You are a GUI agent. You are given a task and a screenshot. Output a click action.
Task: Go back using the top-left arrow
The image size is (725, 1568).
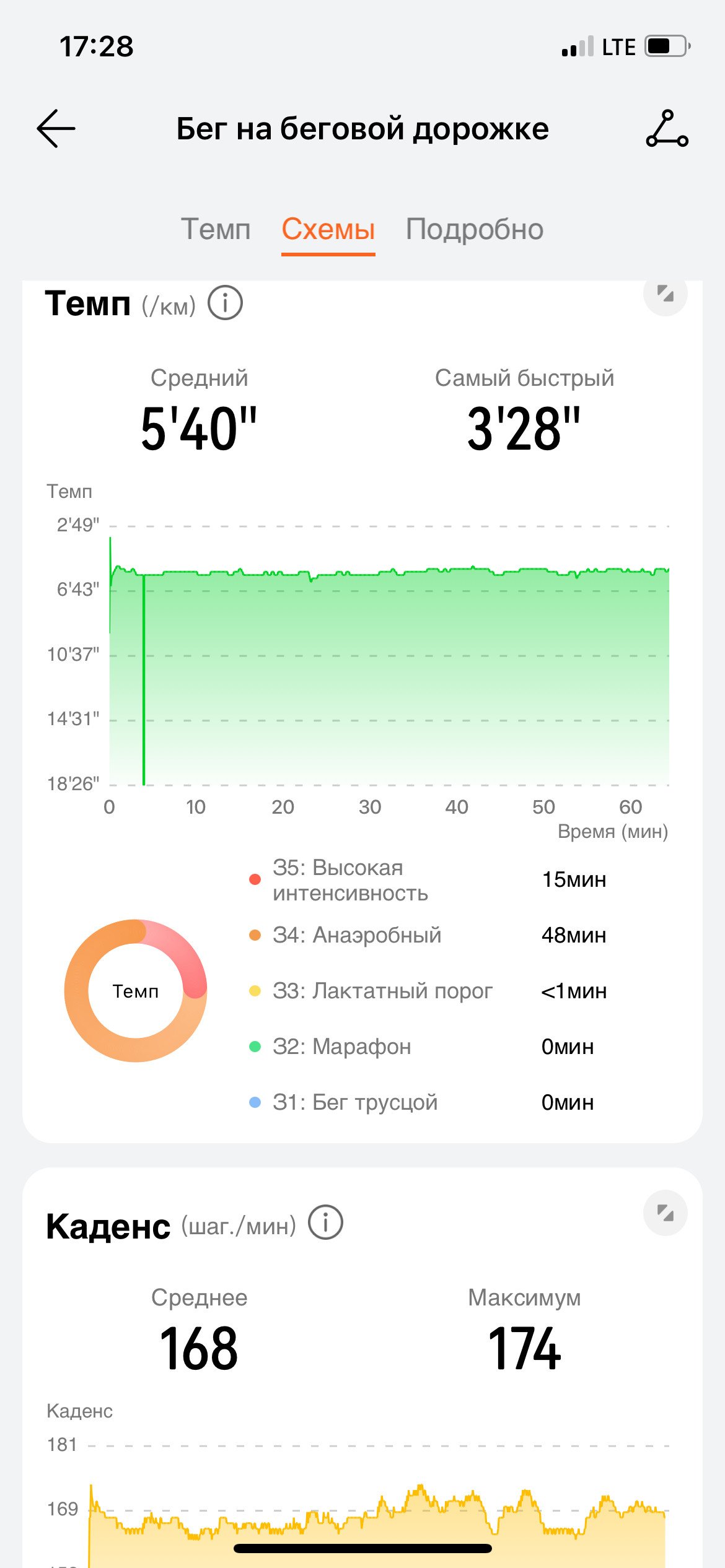56,129
